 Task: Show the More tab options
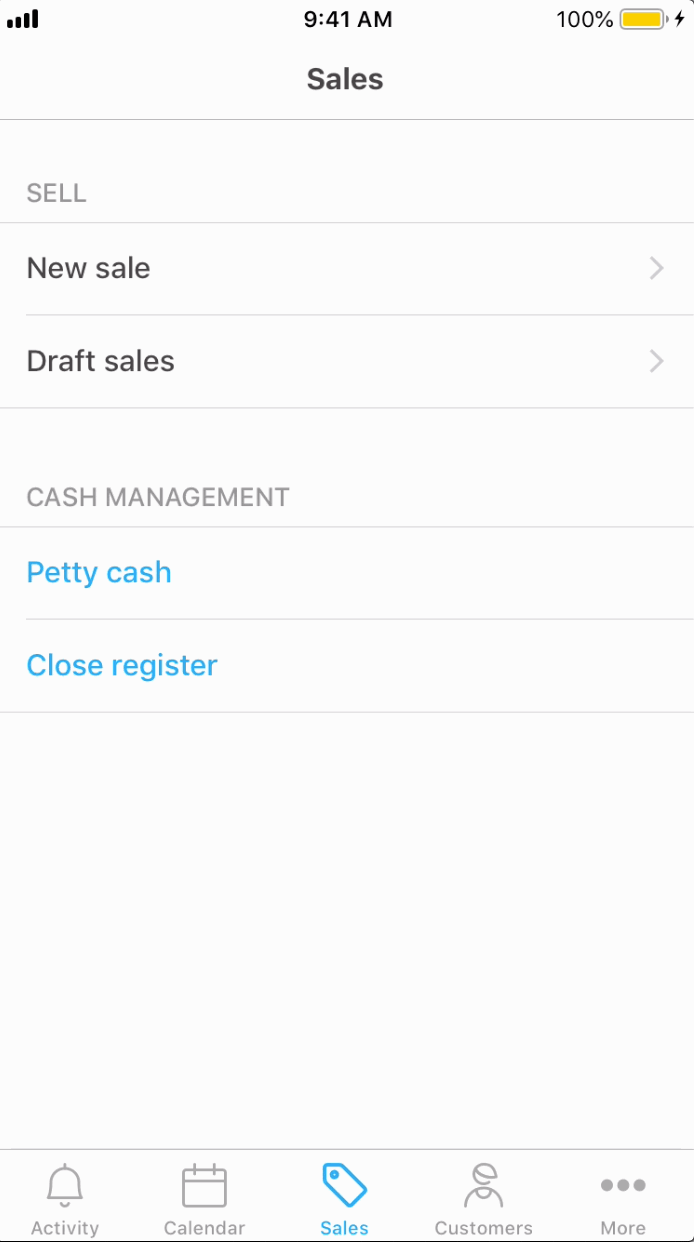[623, 1199]
